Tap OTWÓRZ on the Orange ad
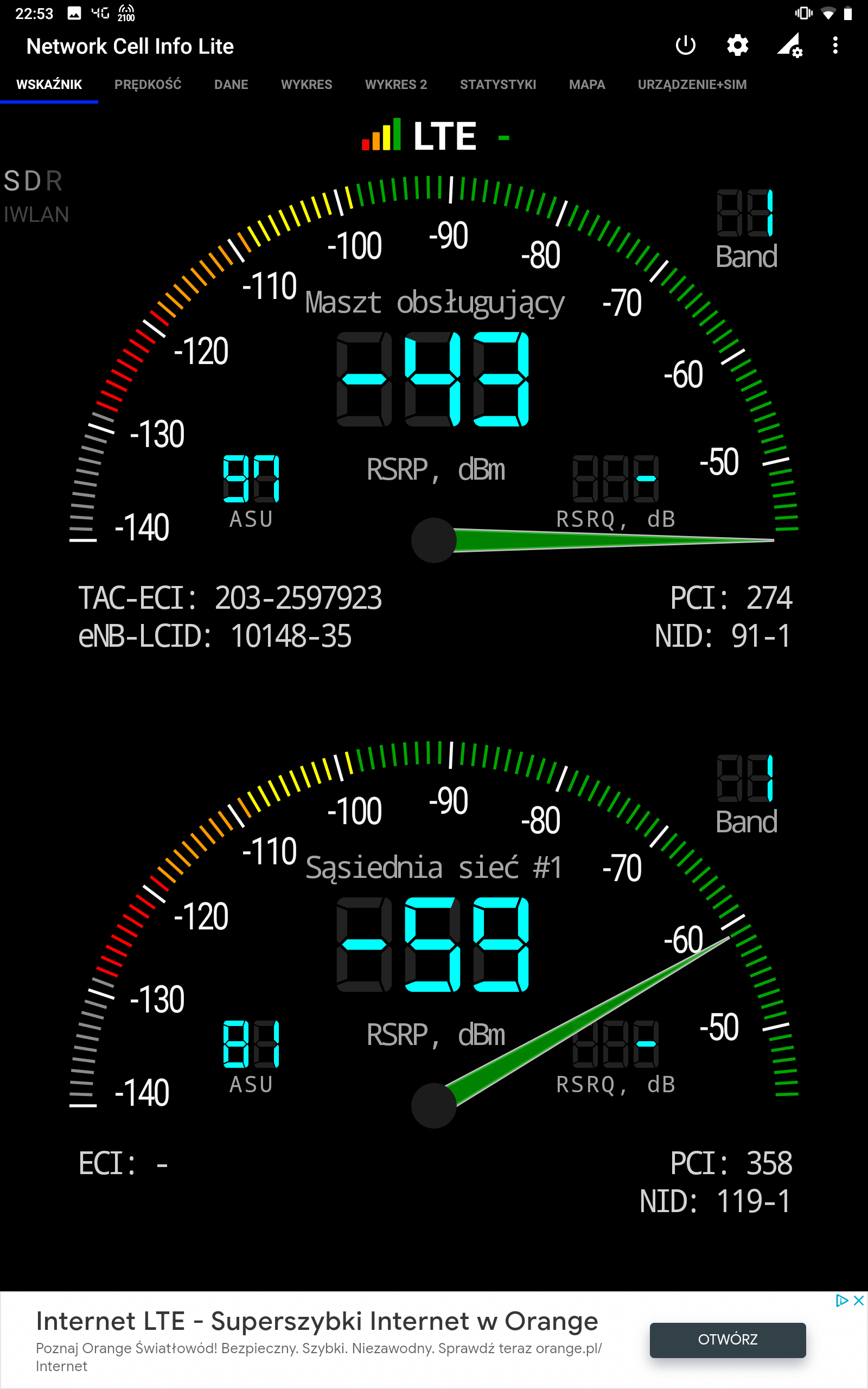The height and width of the screenshot is (1389, 868). tap(727, 1339)
